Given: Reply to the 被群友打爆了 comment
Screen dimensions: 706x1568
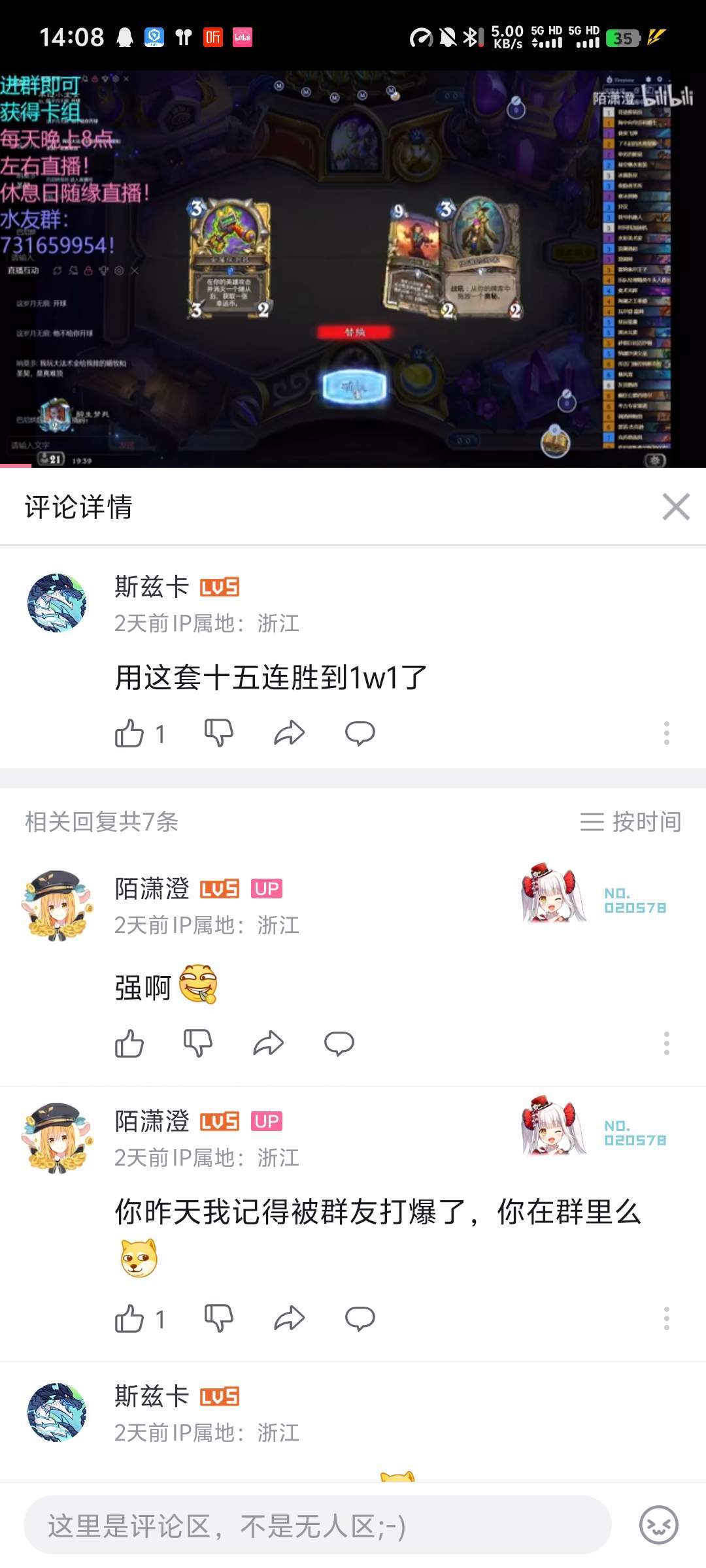Looking at the screenshot, I should click(360, 1318).
